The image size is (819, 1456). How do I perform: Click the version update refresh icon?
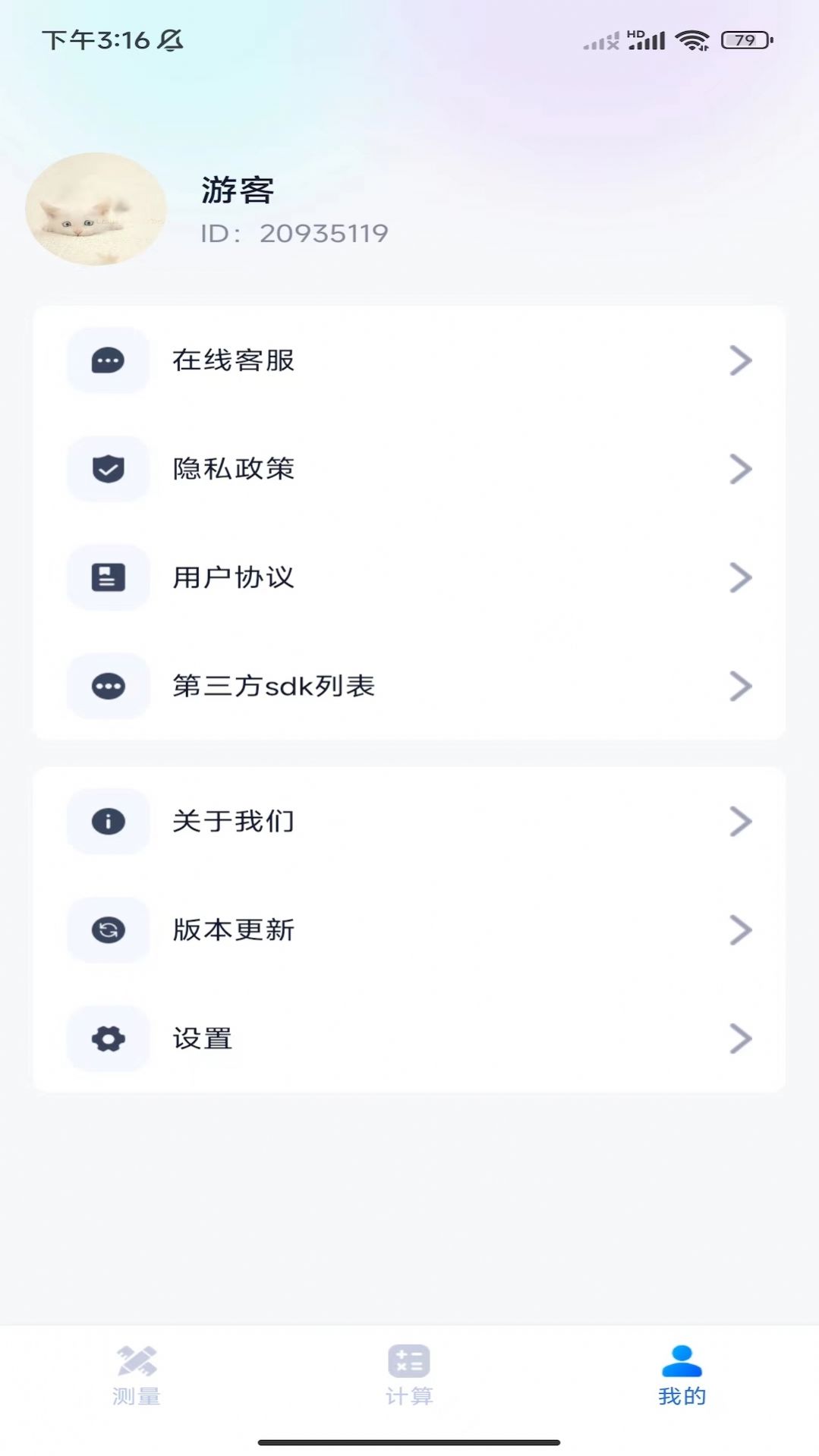tap(108, 930)
